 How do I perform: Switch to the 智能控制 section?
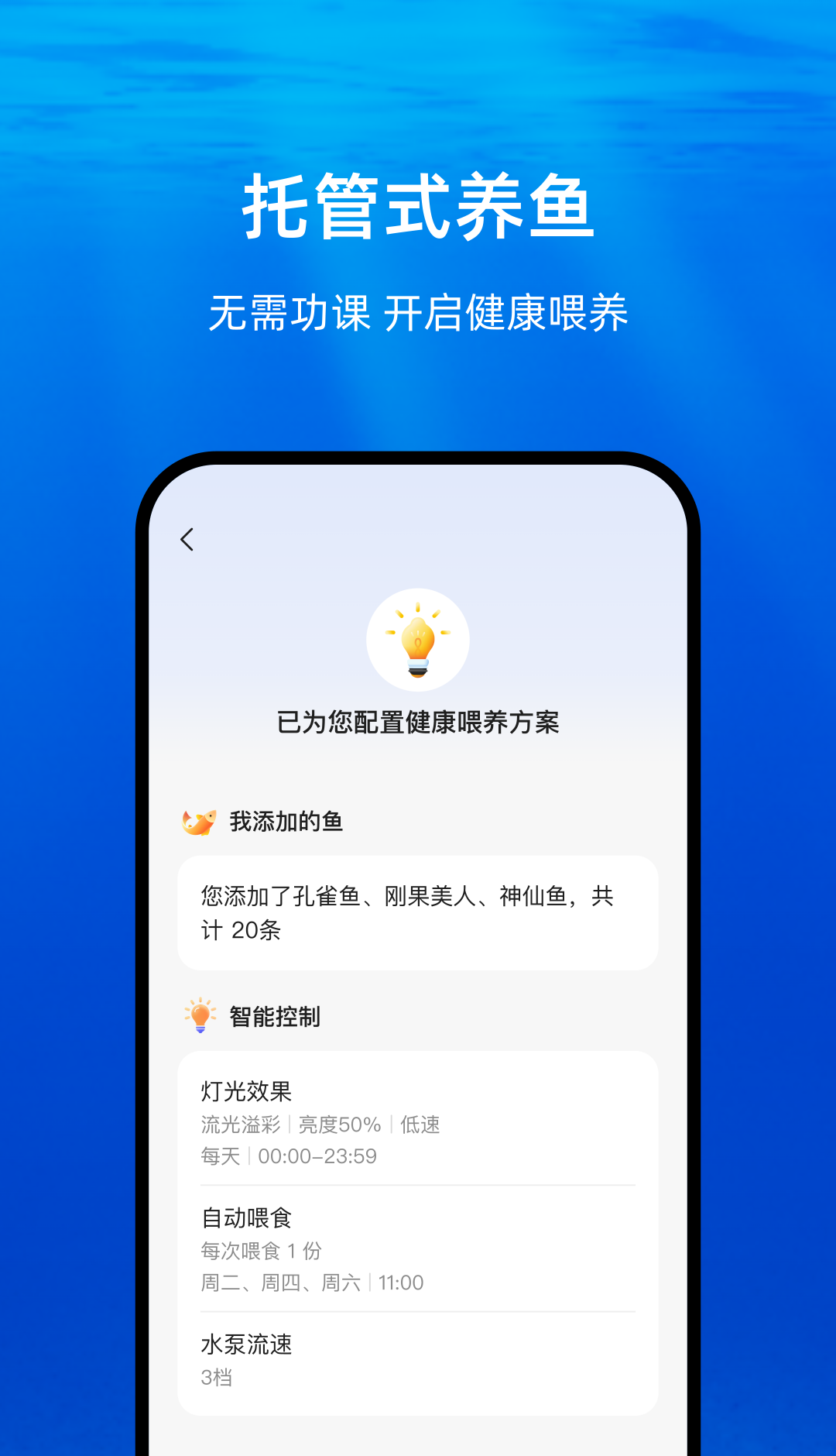[276, 1016]
